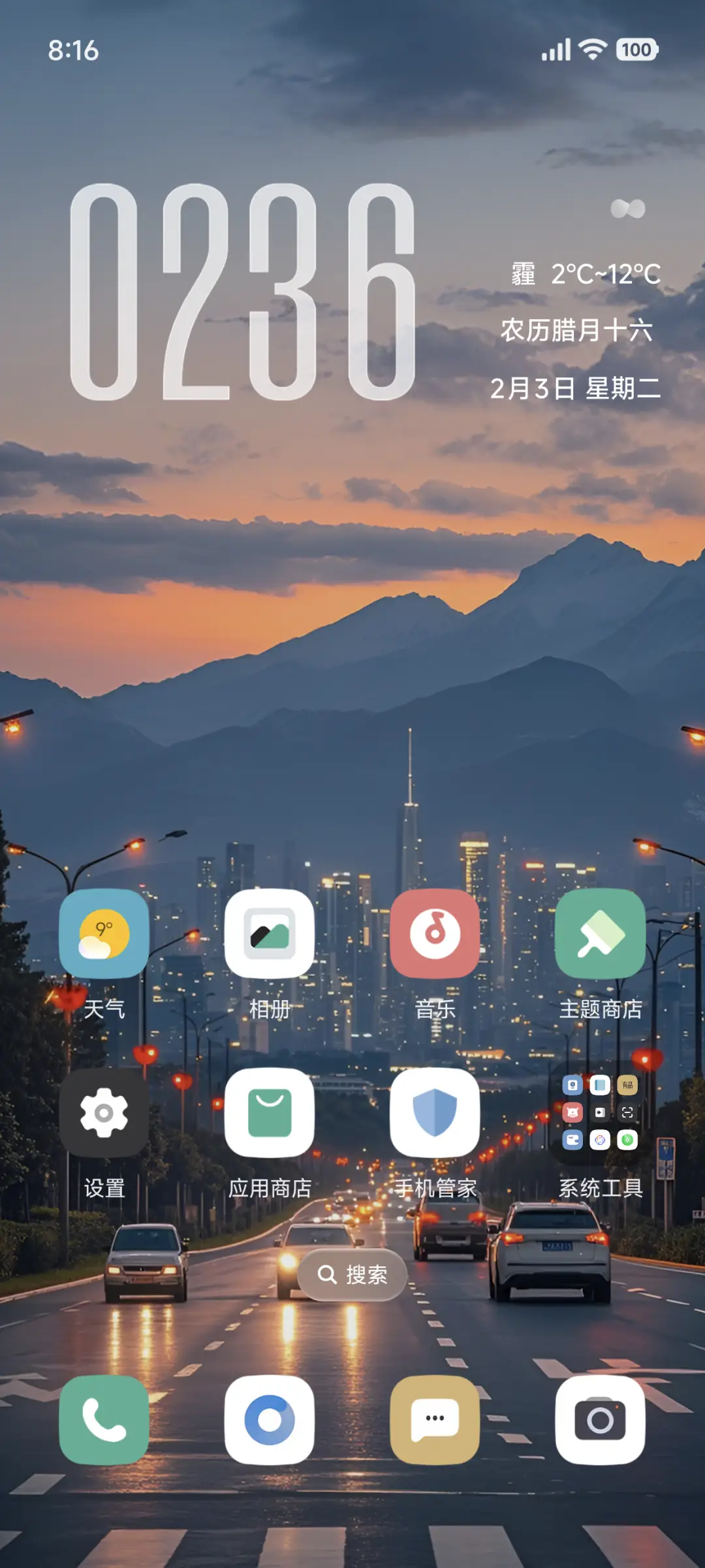Open the phone dialer in dock
Image resolution: width=705 pixels, height=1568 pixels.
pyautogui.click(x=104, y=1420)
